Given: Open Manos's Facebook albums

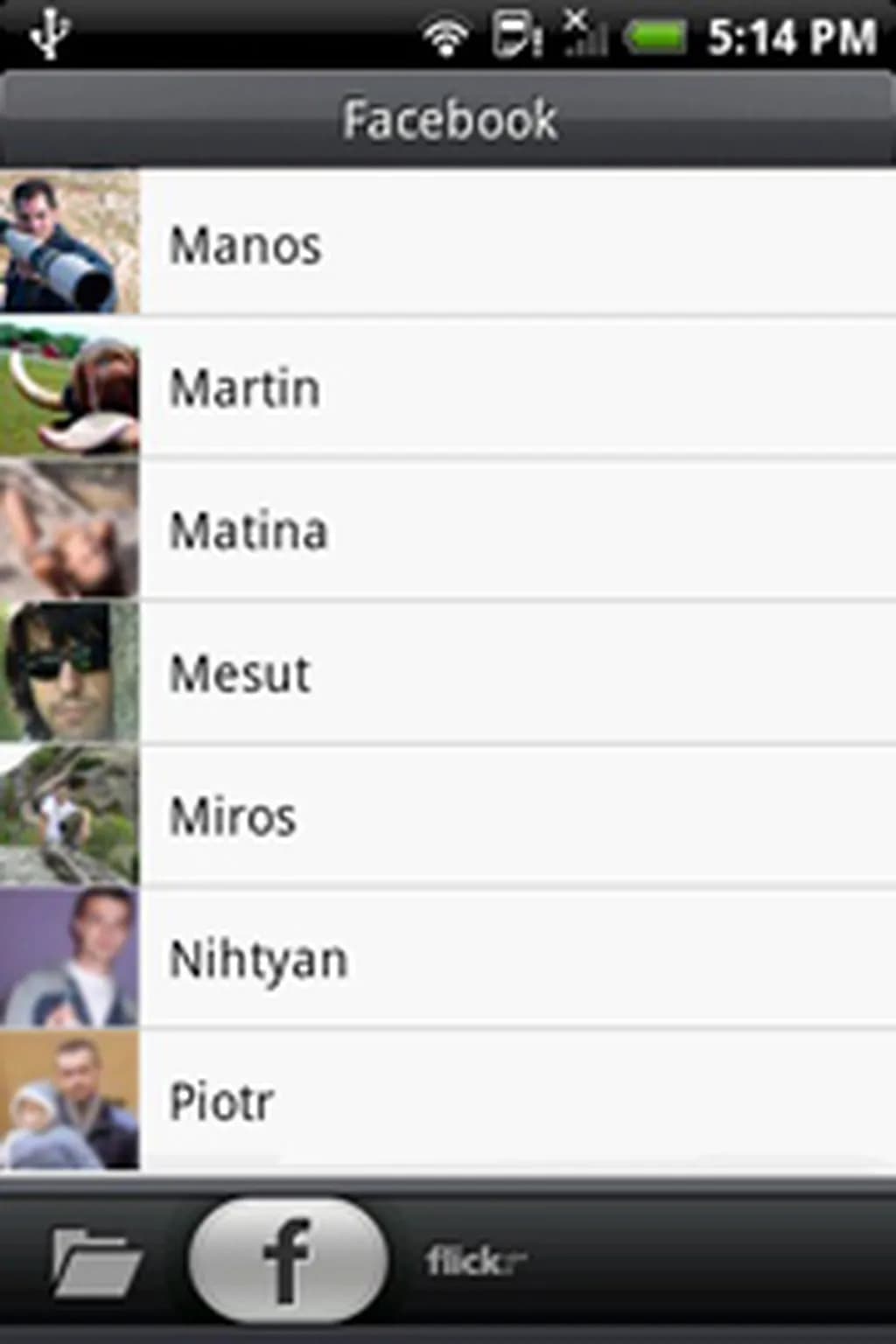Looking at the screenshot, I should click(448, 243).
